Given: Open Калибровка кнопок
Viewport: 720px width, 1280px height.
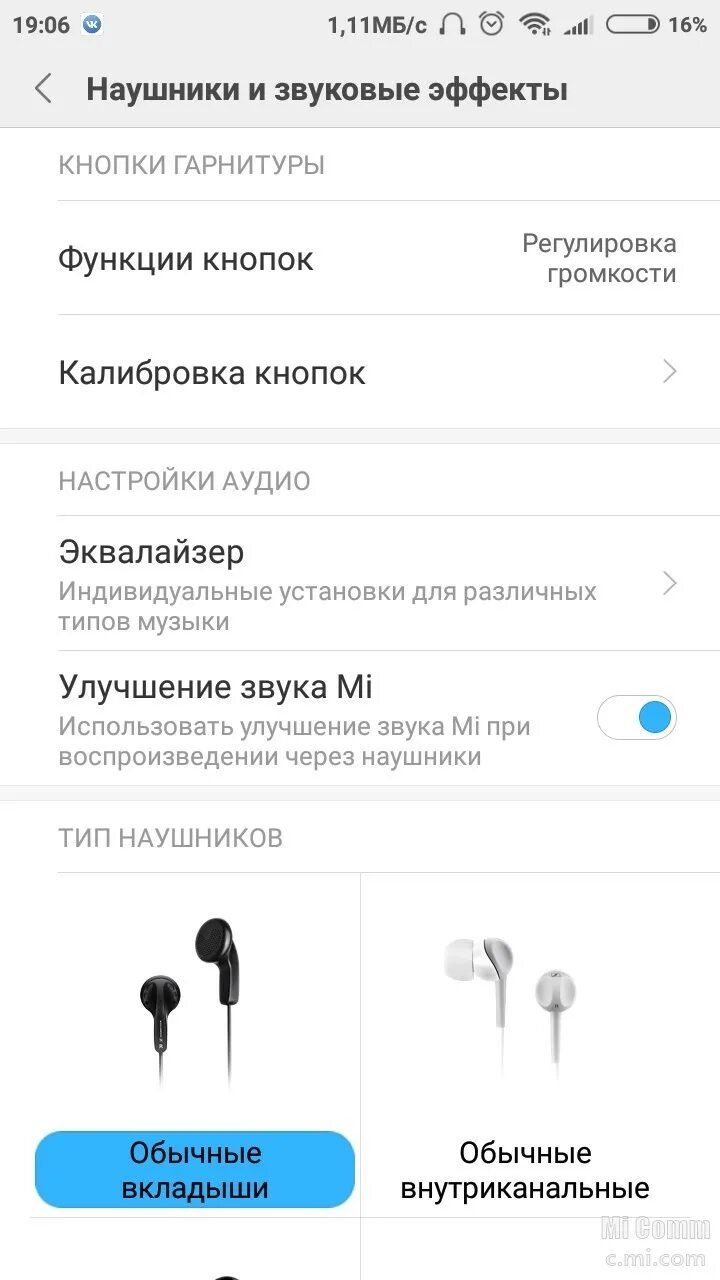Looking at the screenshot, I should tap(360, 372).
